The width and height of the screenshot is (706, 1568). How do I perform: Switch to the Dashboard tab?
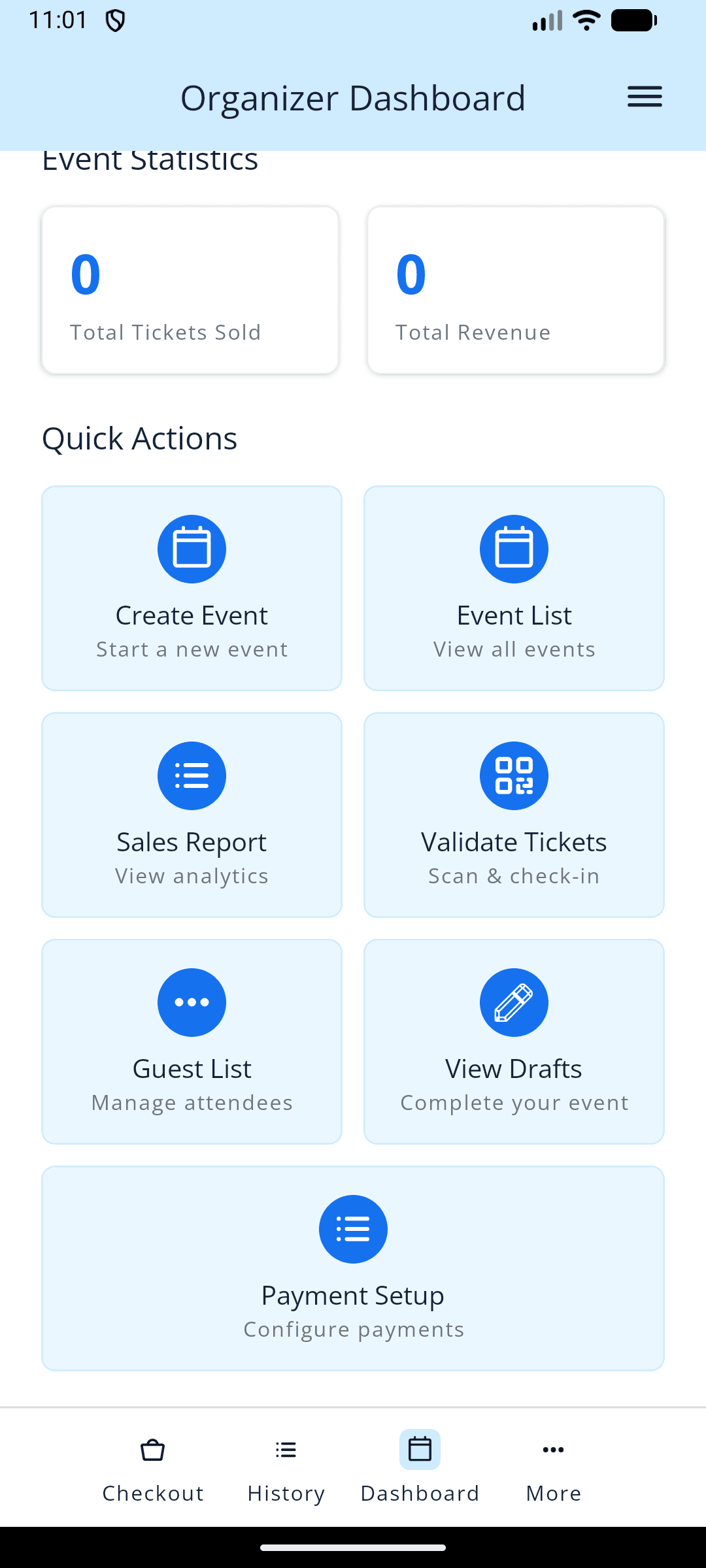(x=420, y=1463)
